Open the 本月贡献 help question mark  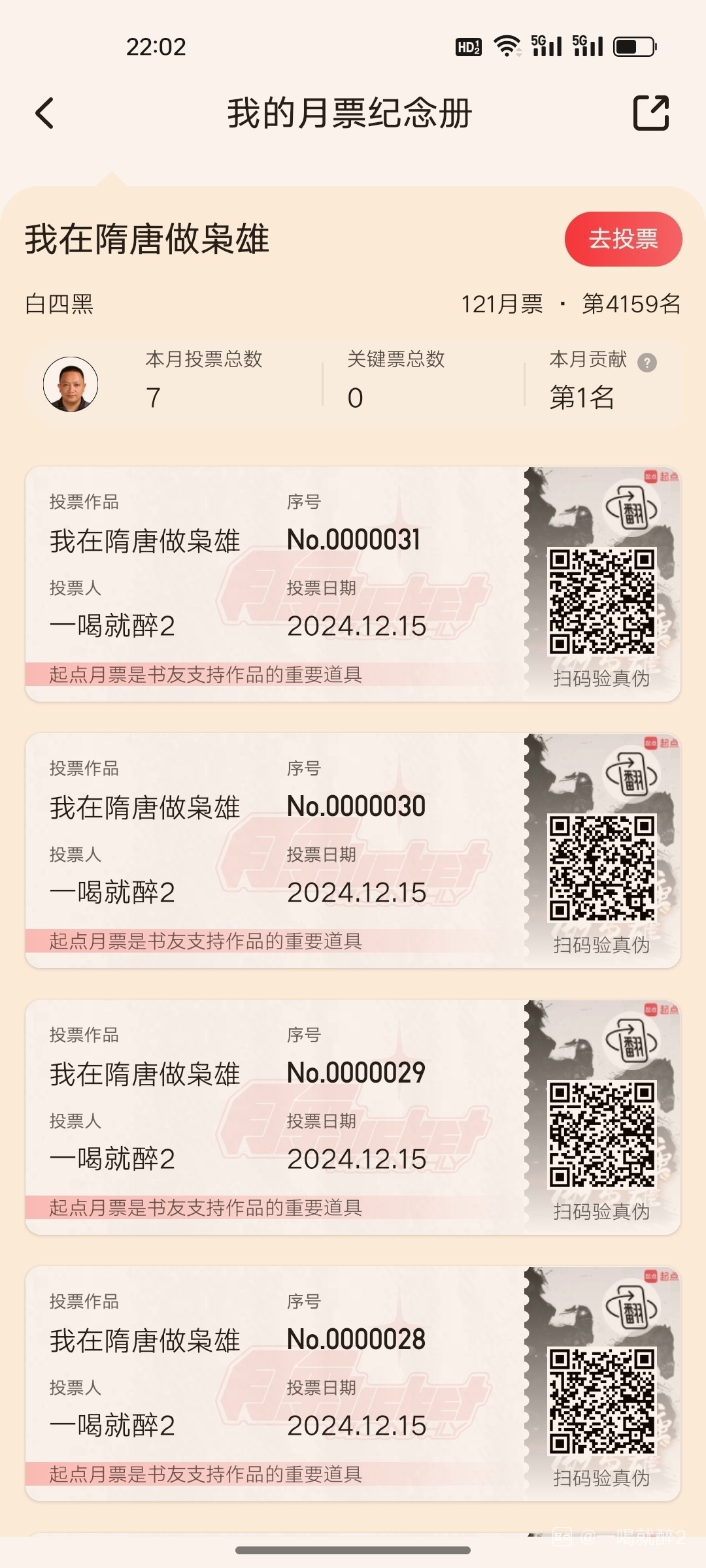pos(647,363)
